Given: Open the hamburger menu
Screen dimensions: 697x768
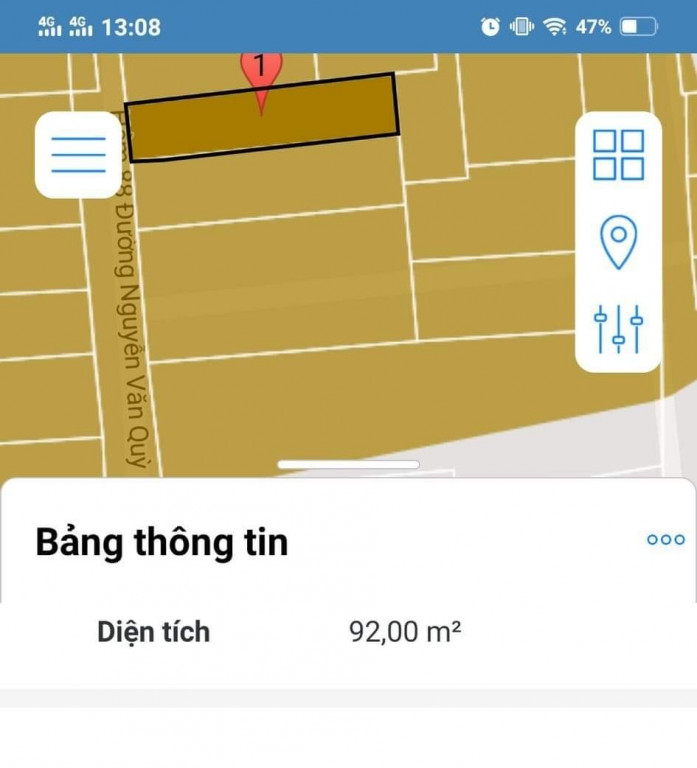Looking at the screenshot, I should [78, 155].
